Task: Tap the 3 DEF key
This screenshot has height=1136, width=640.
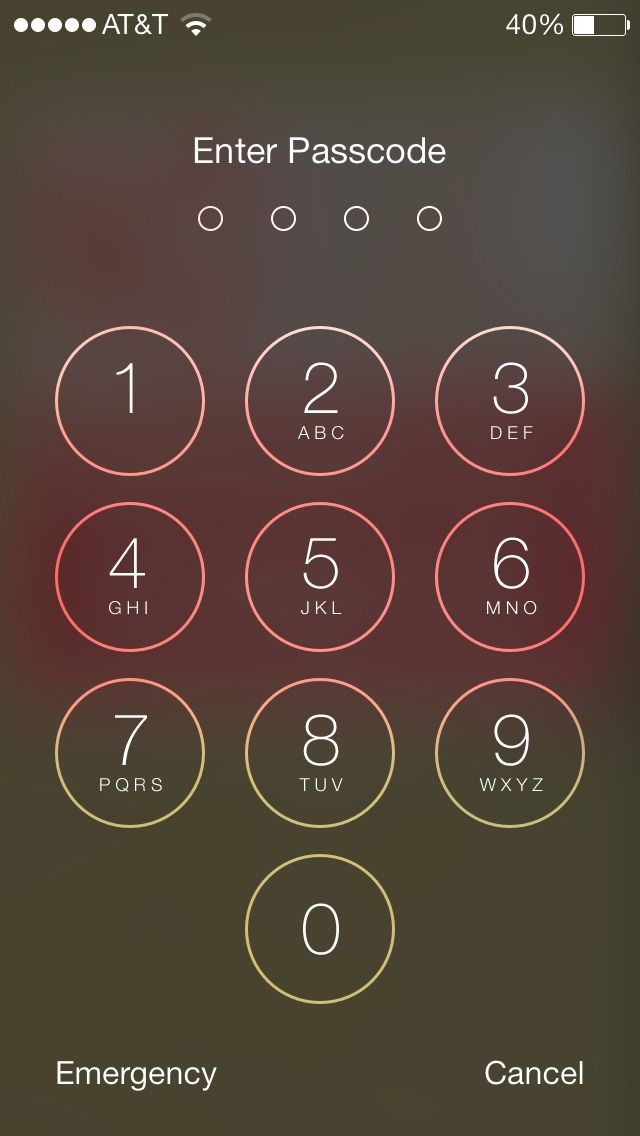Action: click(510, 401)
